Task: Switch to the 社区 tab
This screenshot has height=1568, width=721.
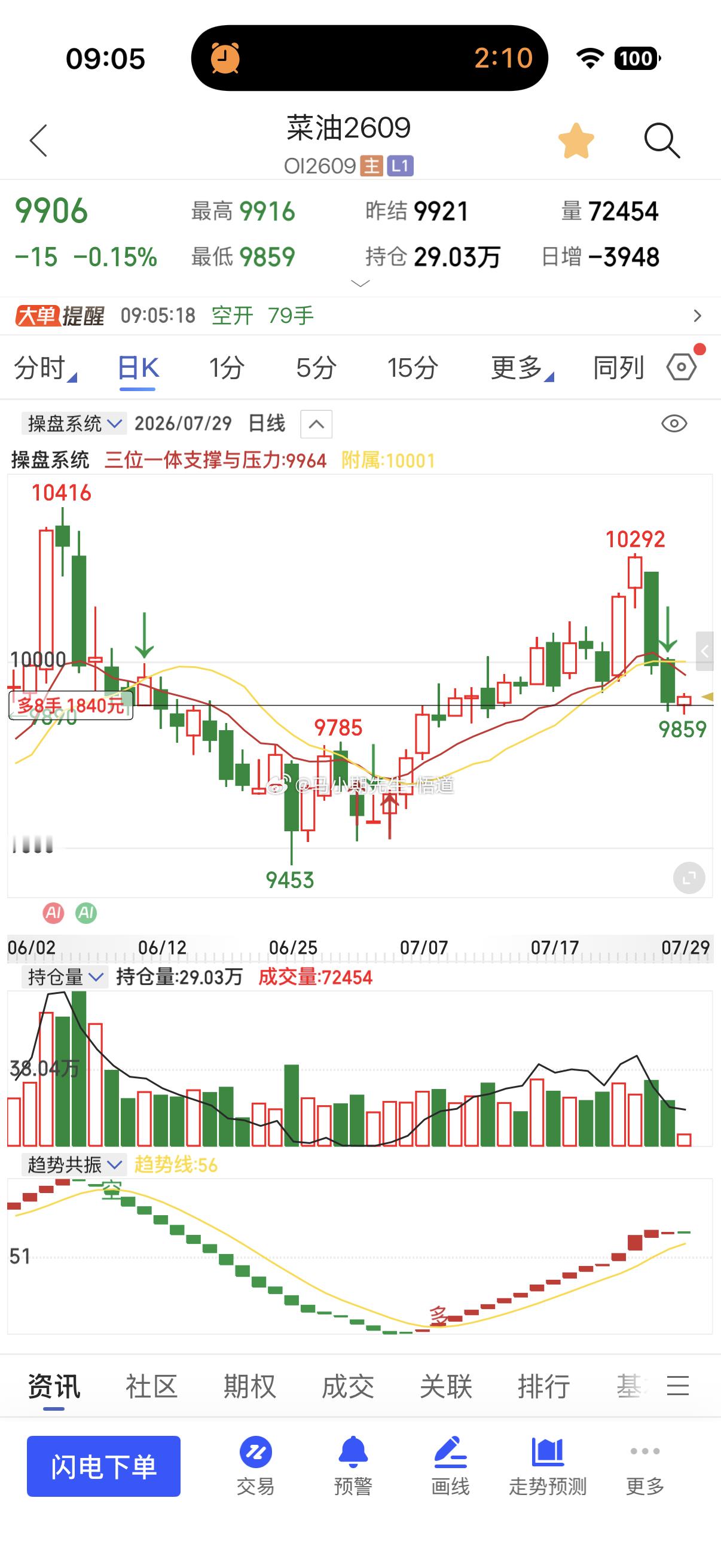Action: point(151,1386)
